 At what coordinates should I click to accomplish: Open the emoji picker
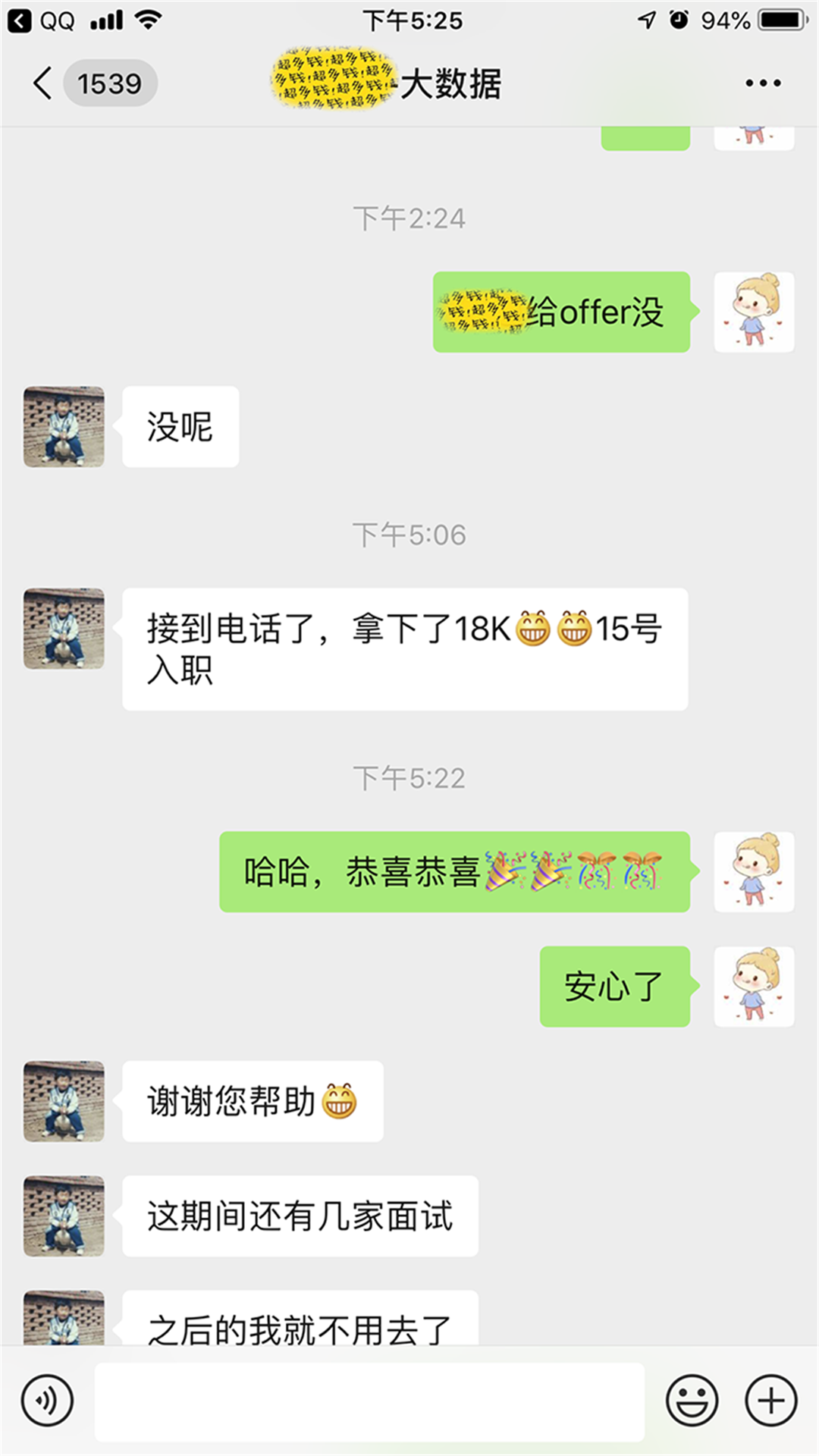(x=692, y=1400)
